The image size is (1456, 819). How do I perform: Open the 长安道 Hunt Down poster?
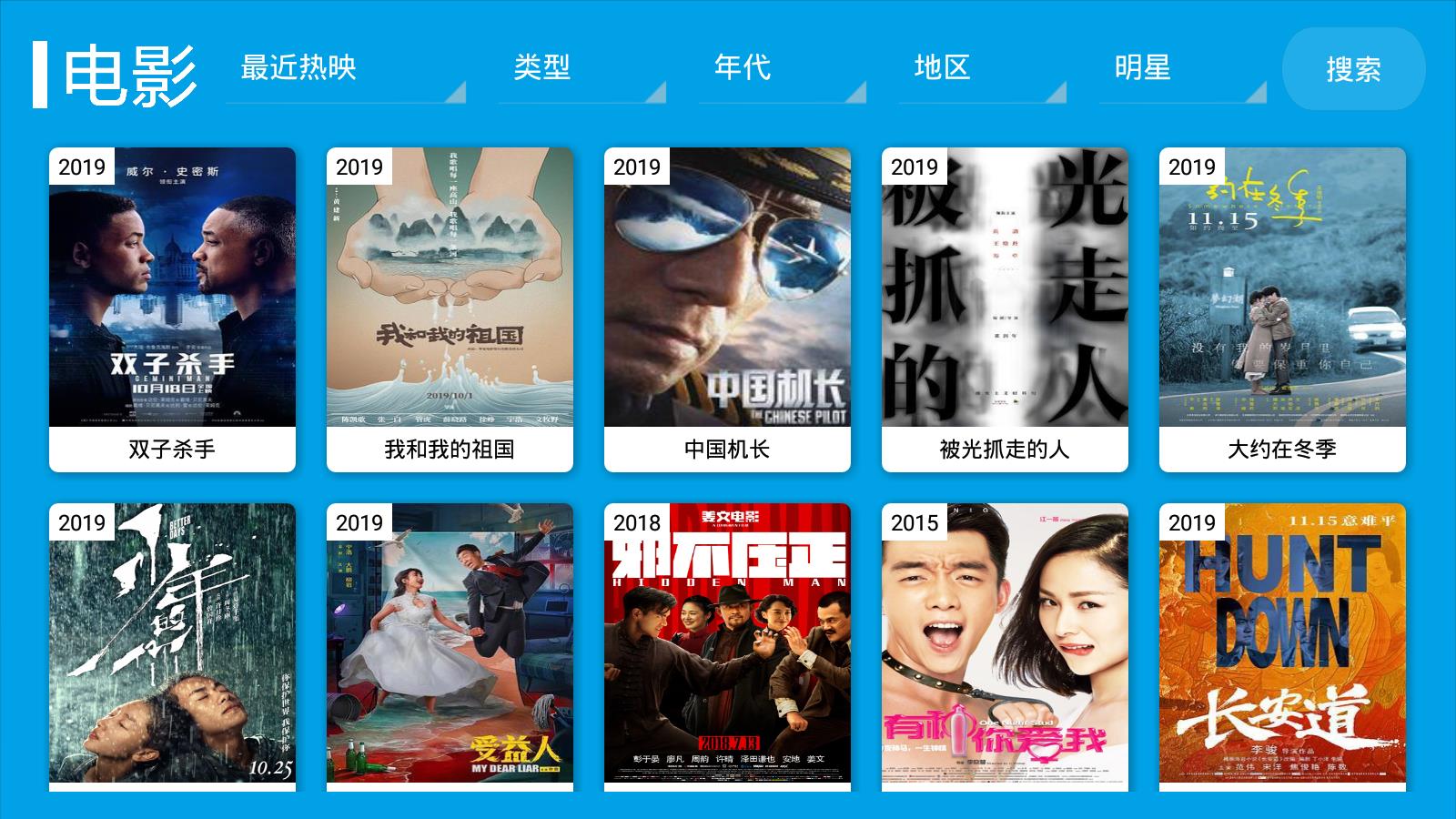pyautogui.click(x=1282, y=646)
